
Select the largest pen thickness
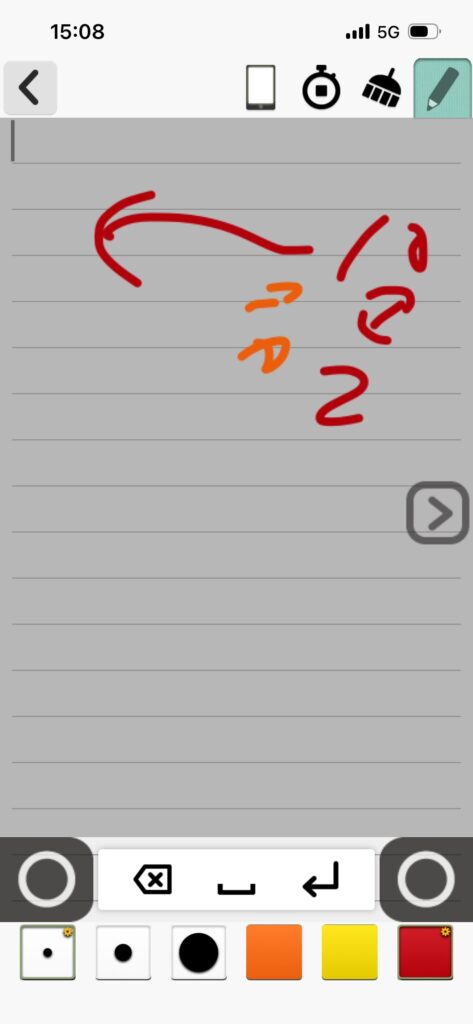coord(199,952)
